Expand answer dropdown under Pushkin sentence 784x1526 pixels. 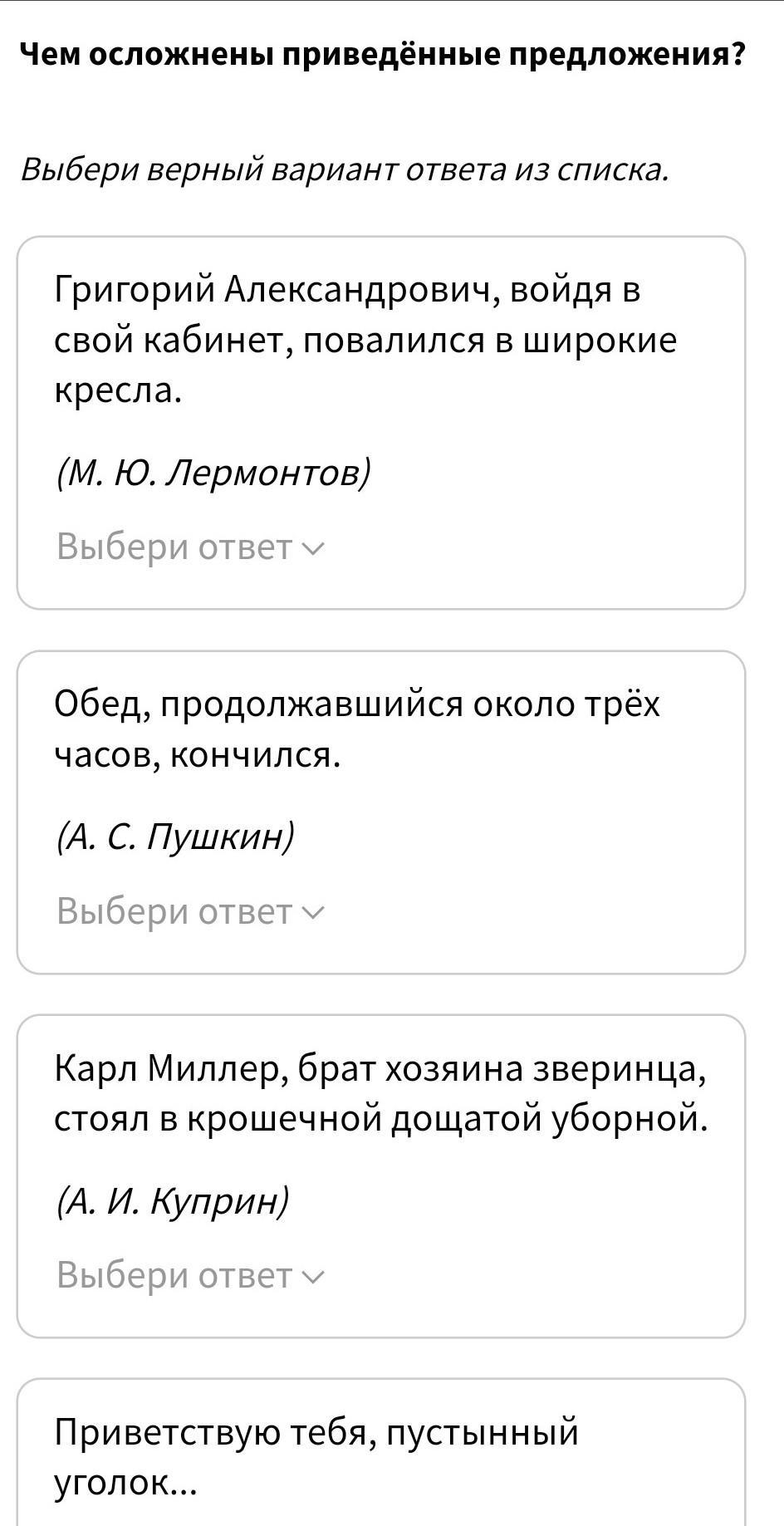tap(191, 911)
